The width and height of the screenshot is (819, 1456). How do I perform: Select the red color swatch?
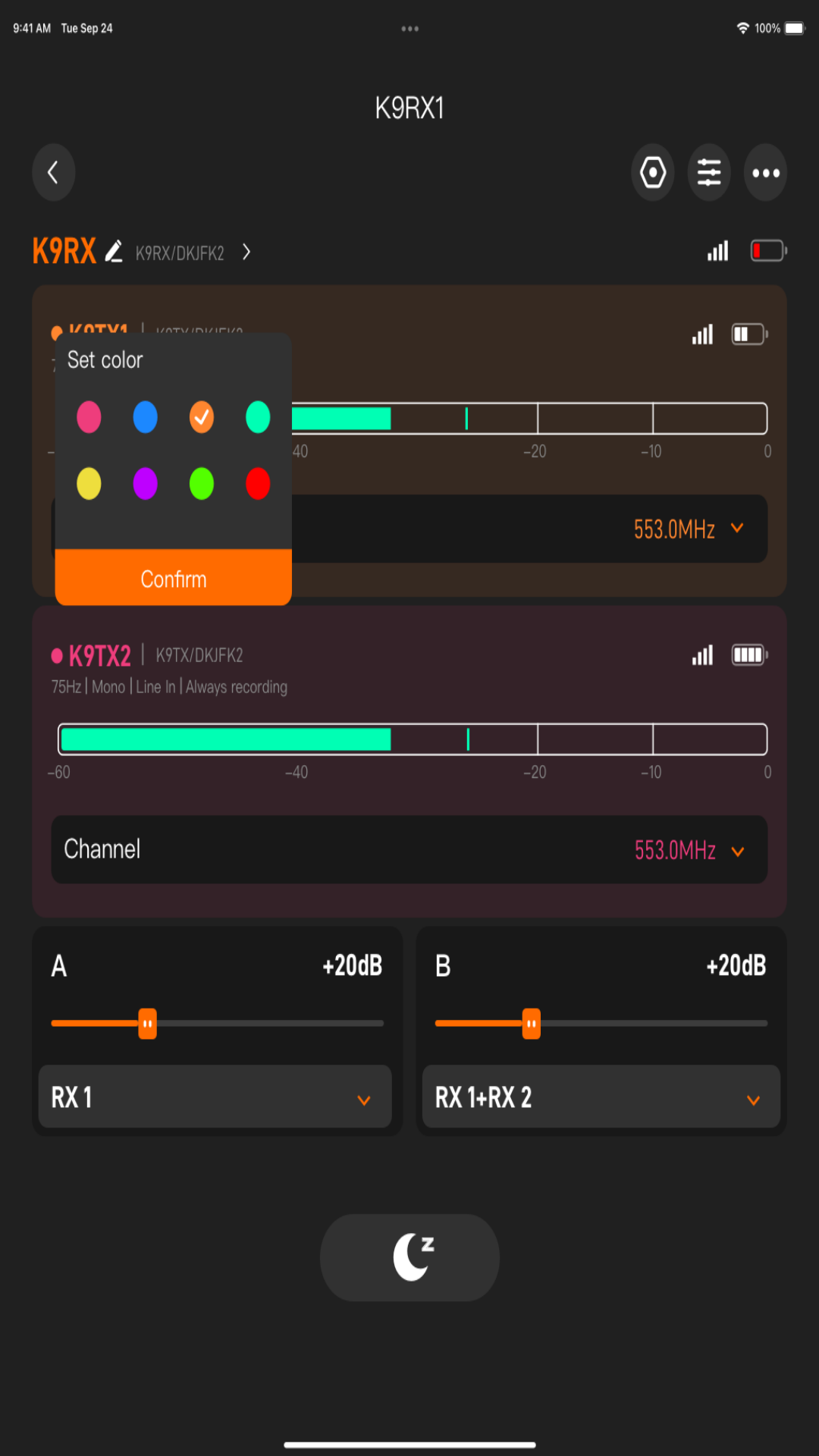point(258,483)
